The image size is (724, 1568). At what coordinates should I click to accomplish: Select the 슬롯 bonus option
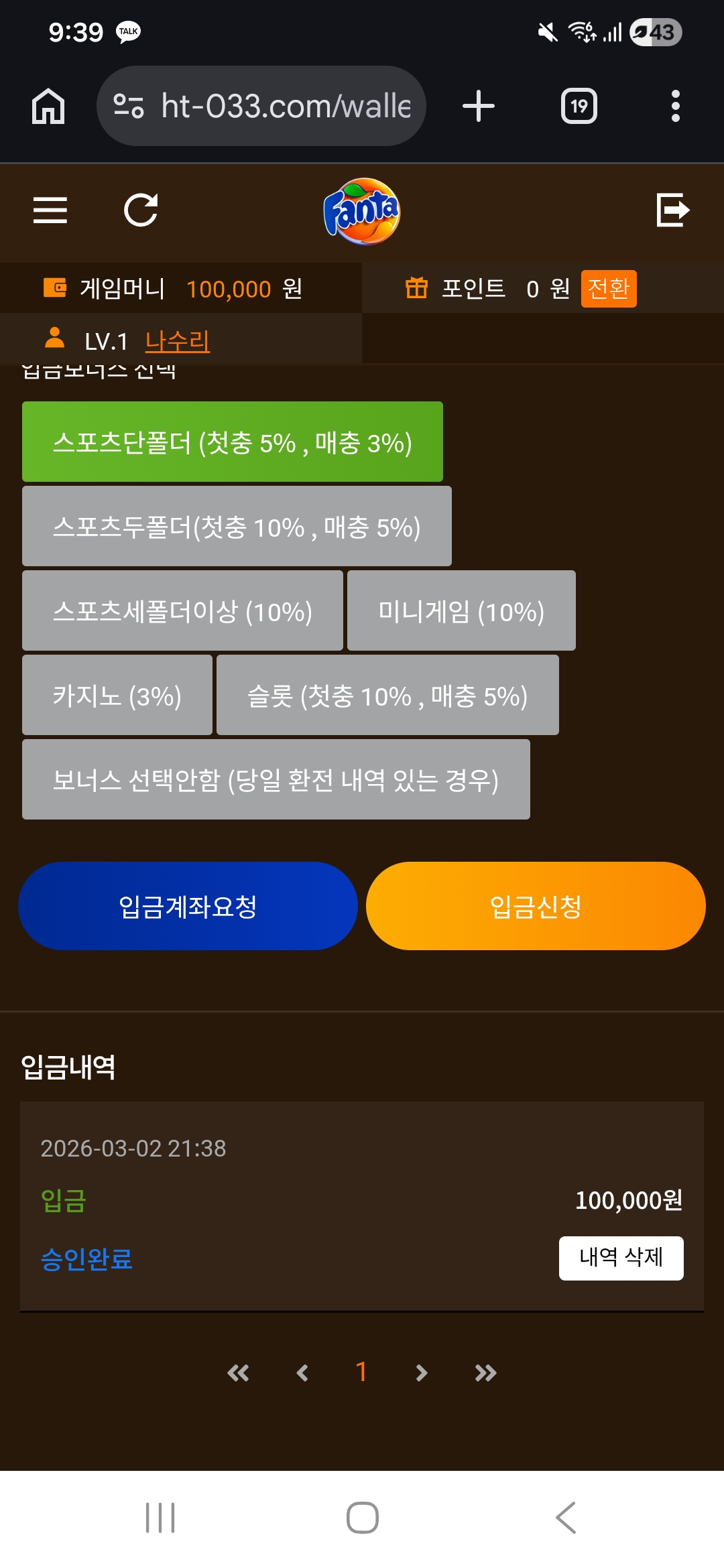[387, 696]
